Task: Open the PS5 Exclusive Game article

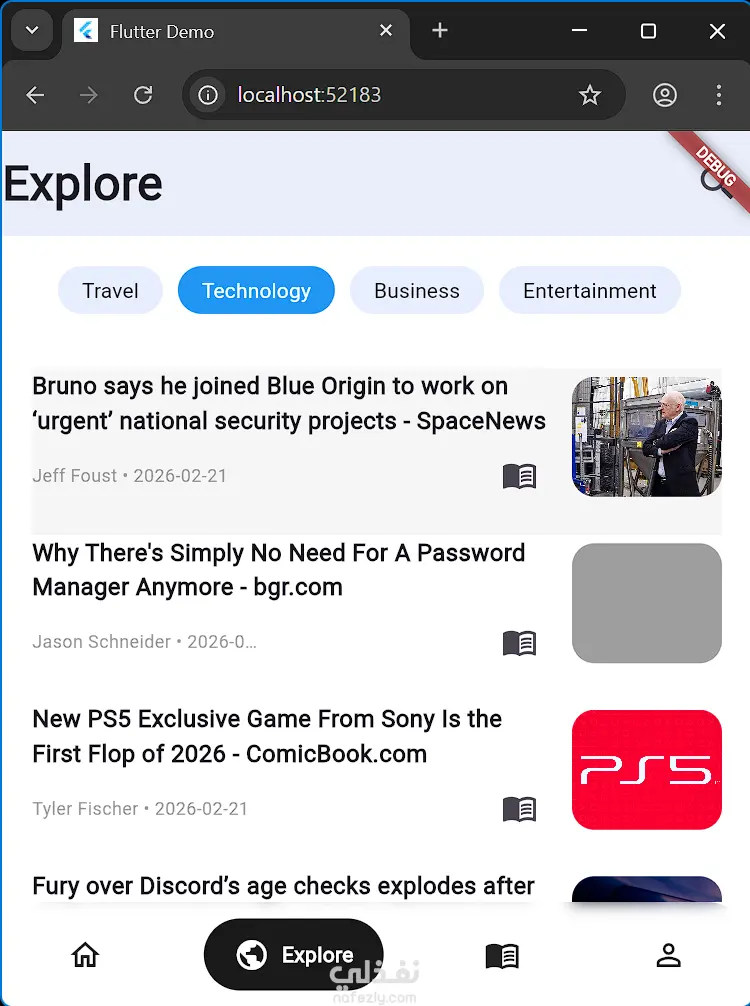Action: (x=267, y=736)
